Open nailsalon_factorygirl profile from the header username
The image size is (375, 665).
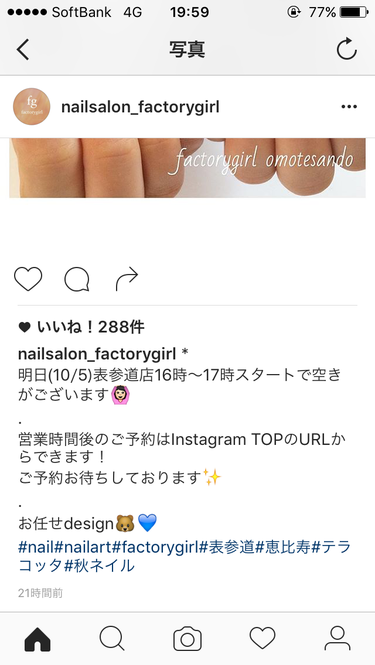140,107
